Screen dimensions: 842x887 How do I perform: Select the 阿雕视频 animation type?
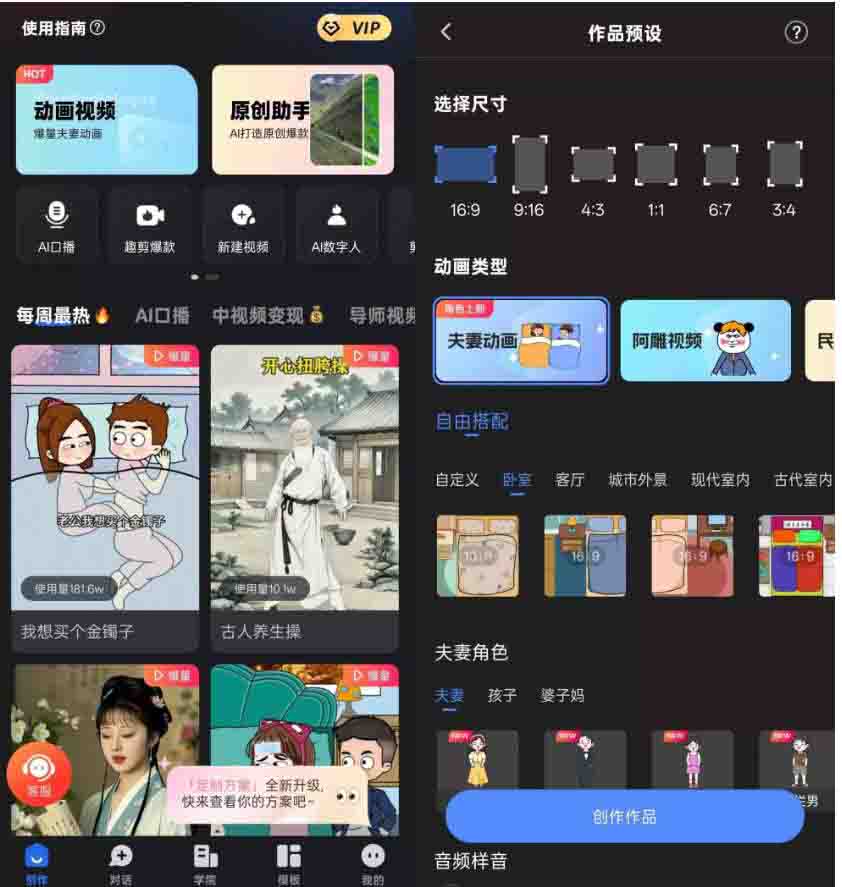(705, 341)
